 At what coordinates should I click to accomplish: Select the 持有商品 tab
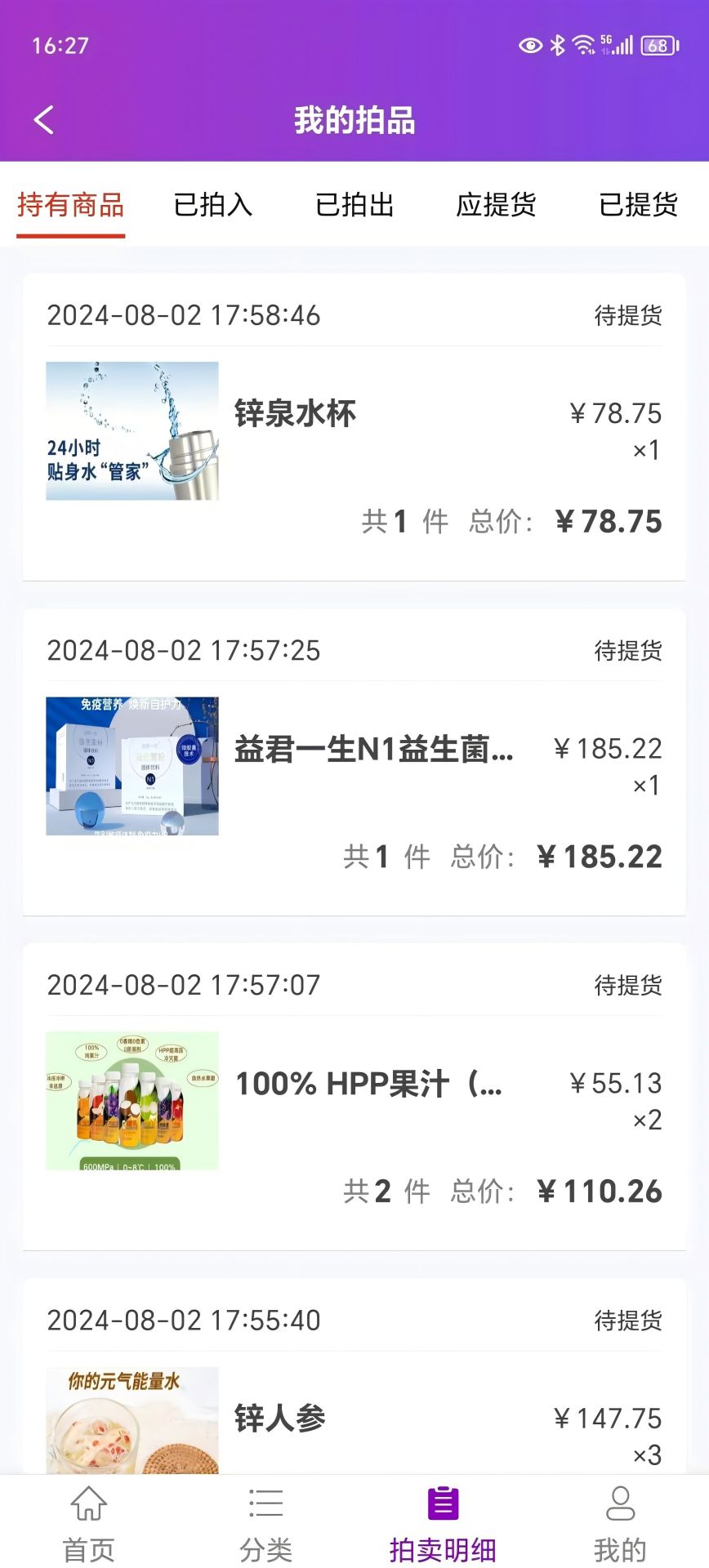(71, 205)
